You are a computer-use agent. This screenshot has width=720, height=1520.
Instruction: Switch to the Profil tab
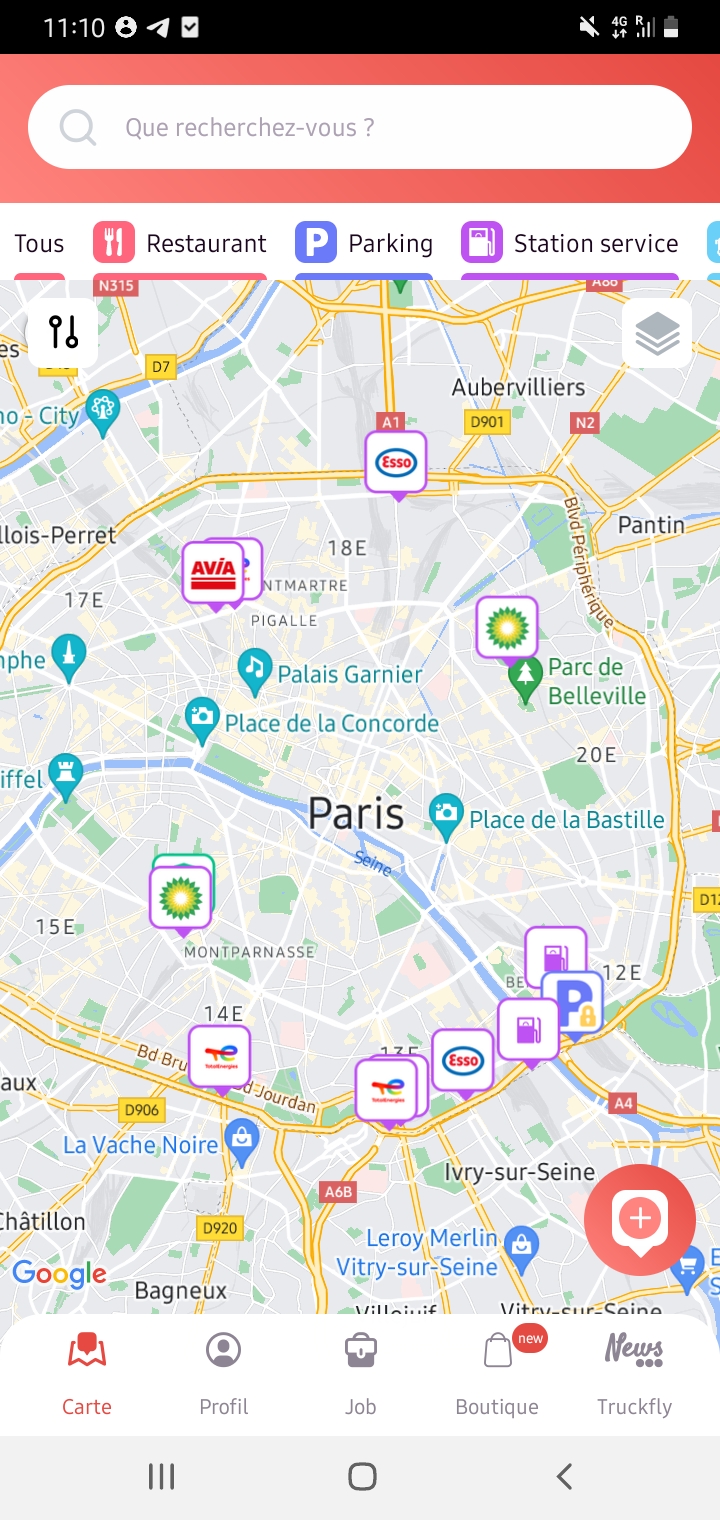pyautogui.click(x=223, y=1374)
